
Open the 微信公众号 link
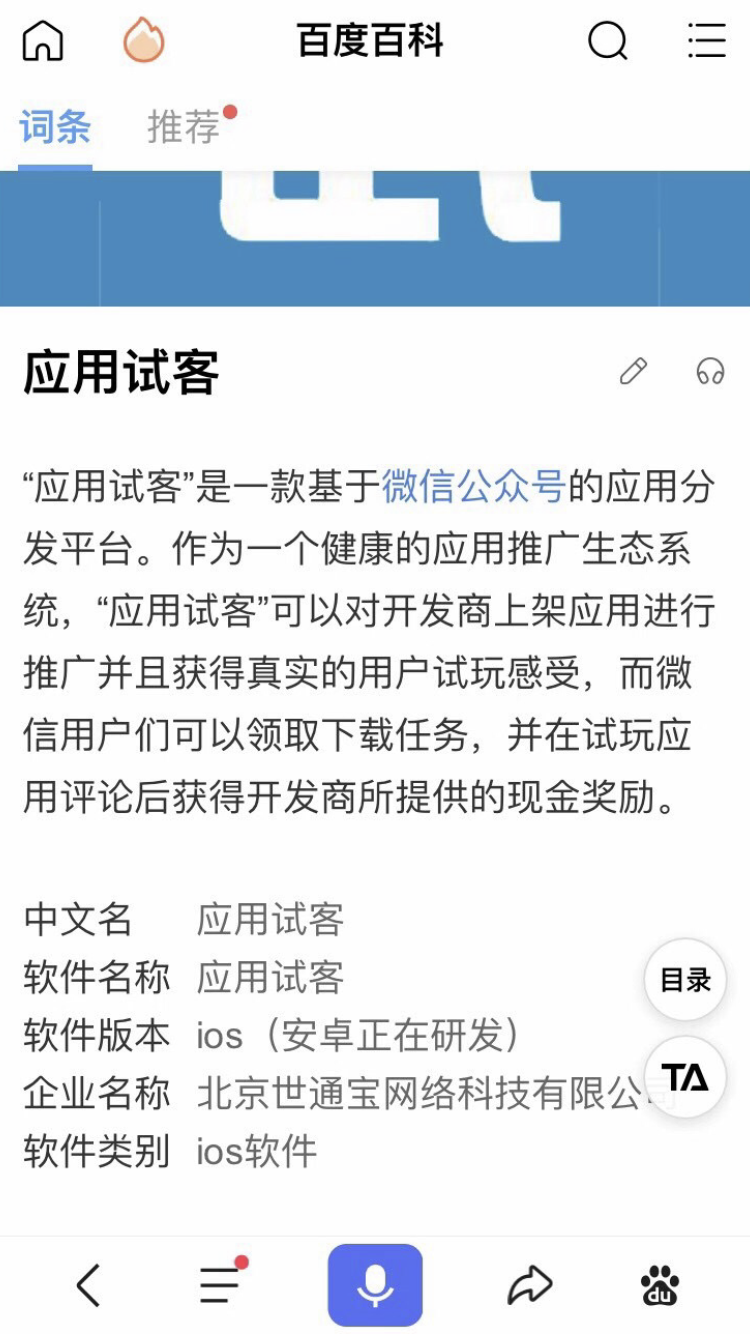[x=474, y=487]
